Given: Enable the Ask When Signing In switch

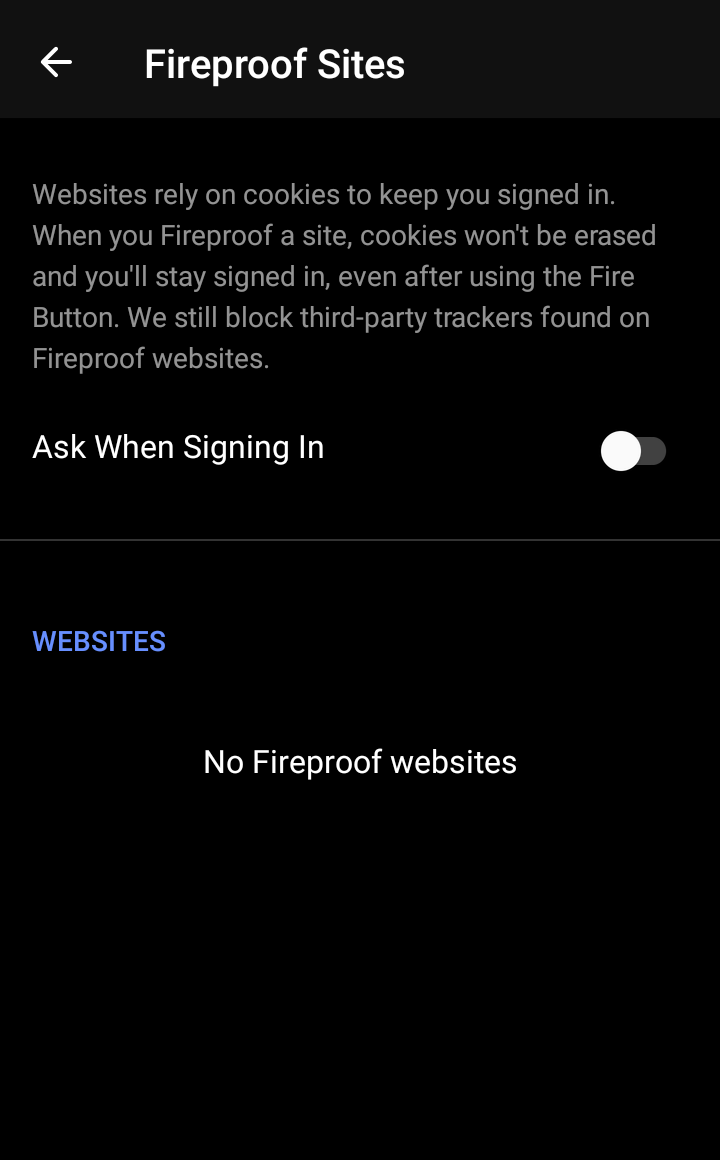Looking at the screenshot, I should (633, 451).
